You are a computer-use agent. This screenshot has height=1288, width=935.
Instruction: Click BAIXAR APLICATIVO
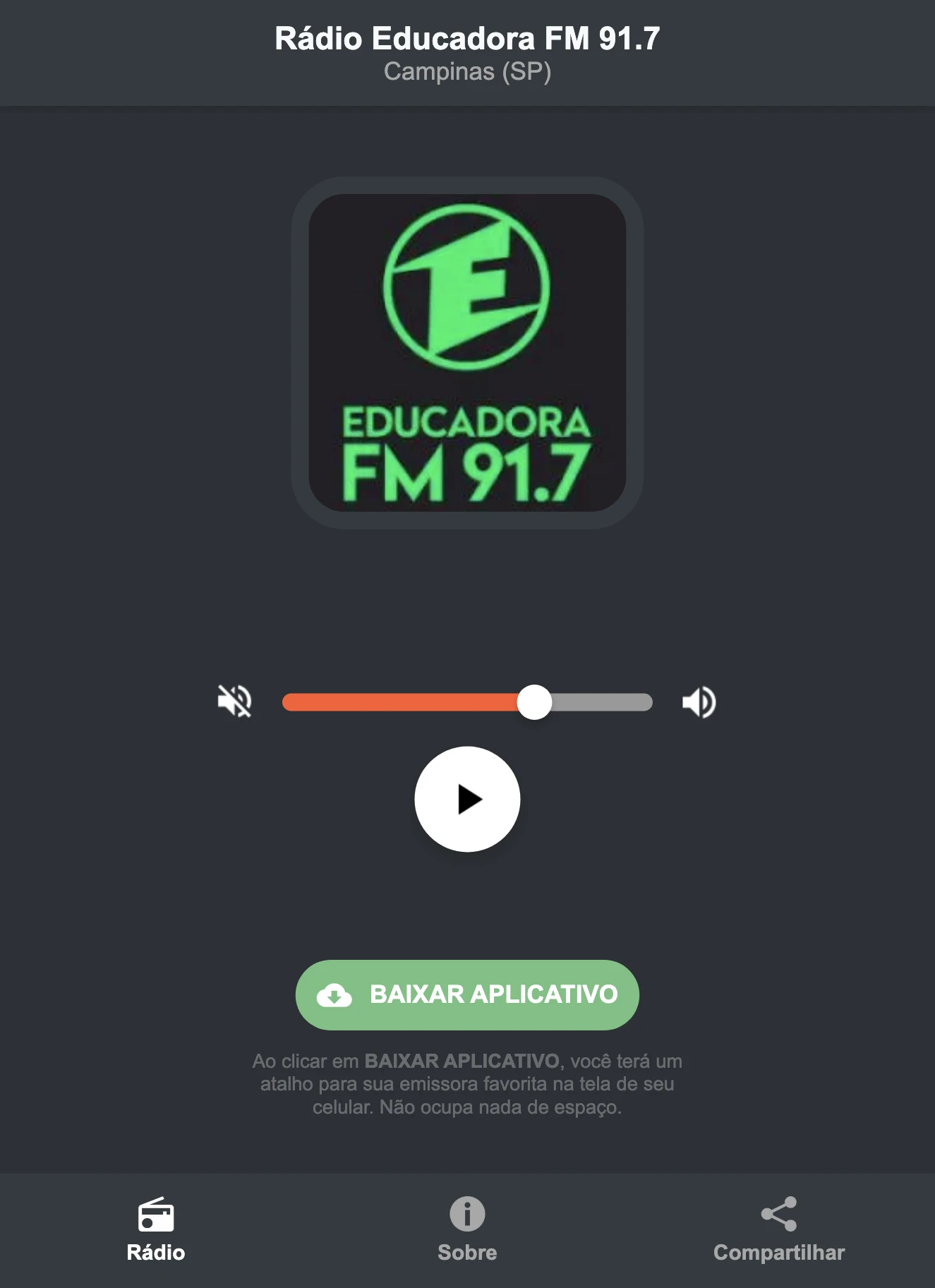(466, 995)
